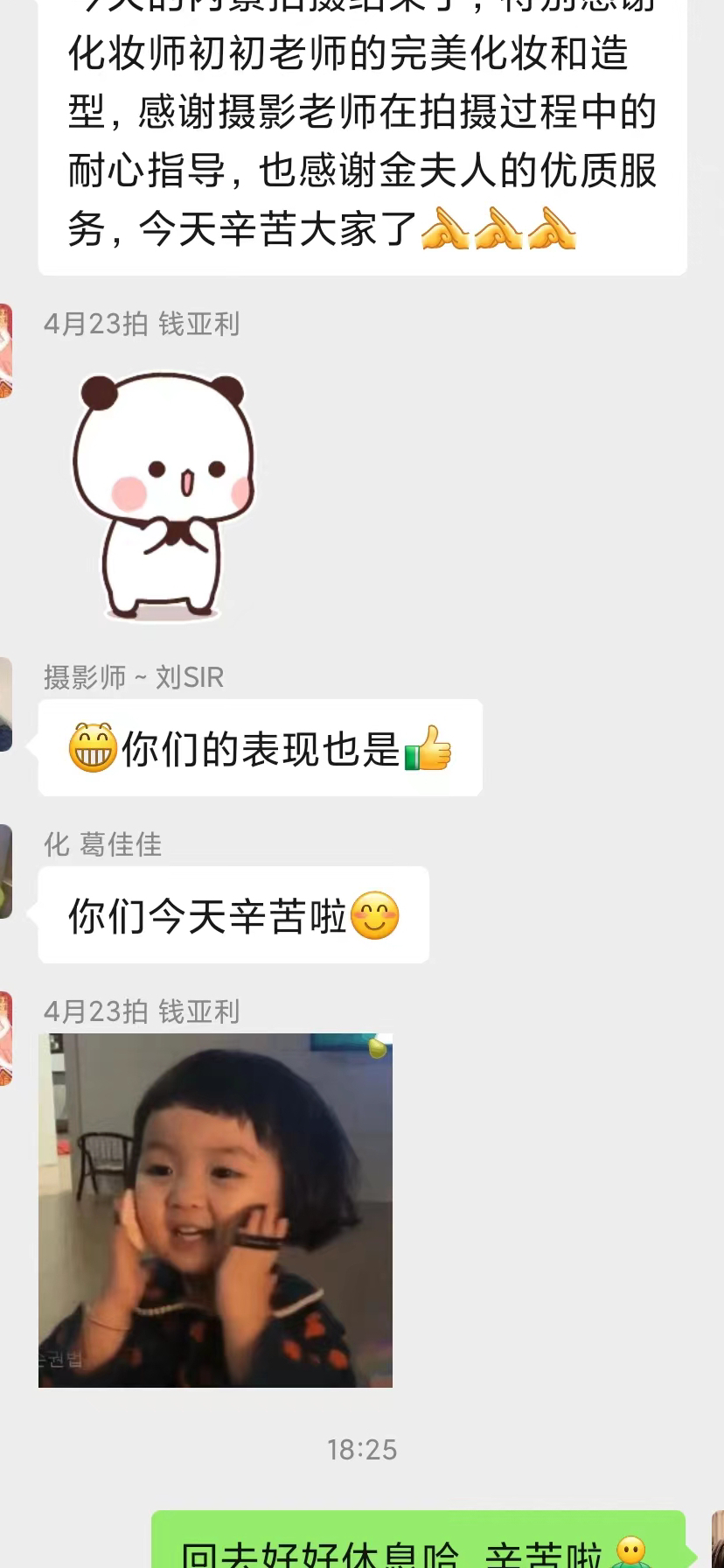The width and height of the screenshot is (724, 1568).
Task: Open 化 葛佳佳's avatar profile
Action: 5,871
